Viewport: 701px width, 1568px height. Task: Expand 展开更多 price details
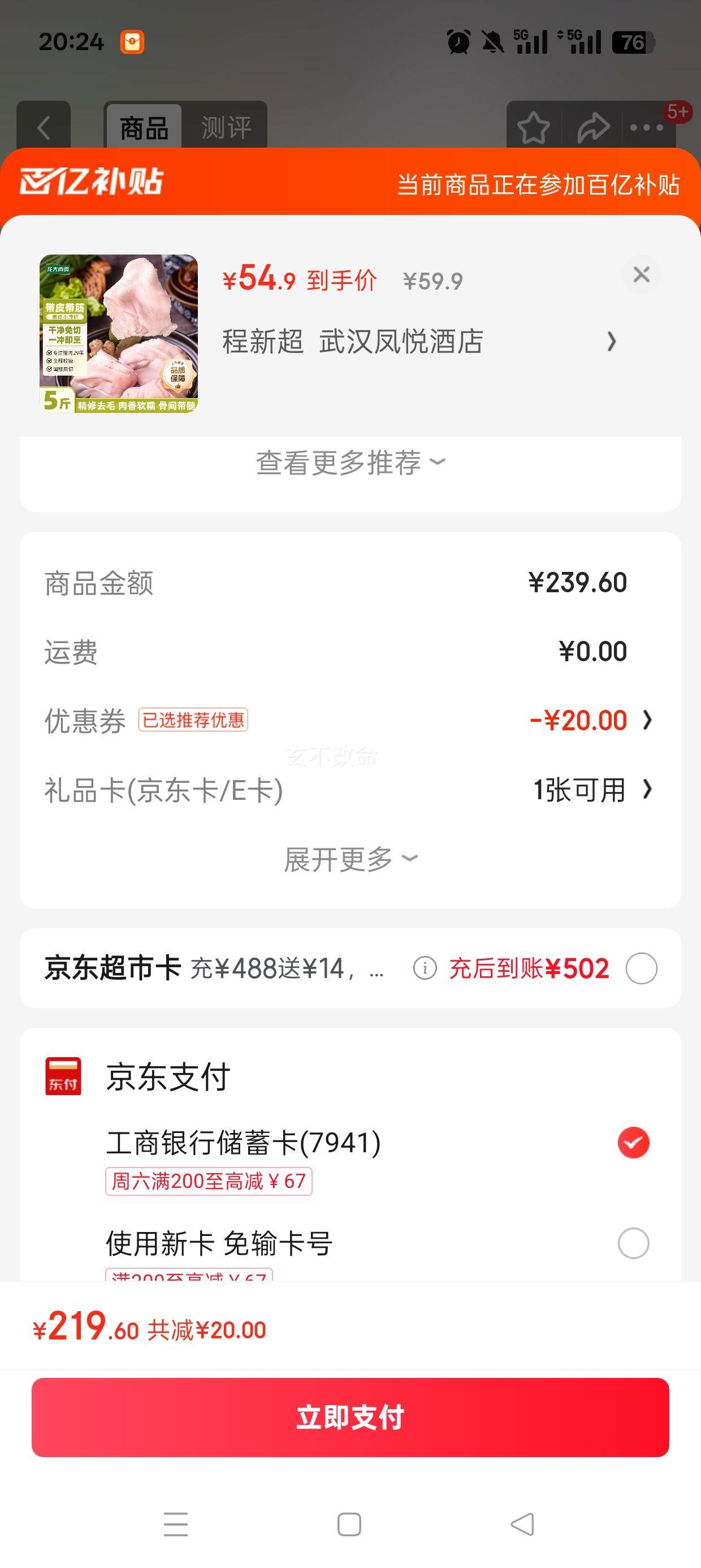tap(350, 859)
